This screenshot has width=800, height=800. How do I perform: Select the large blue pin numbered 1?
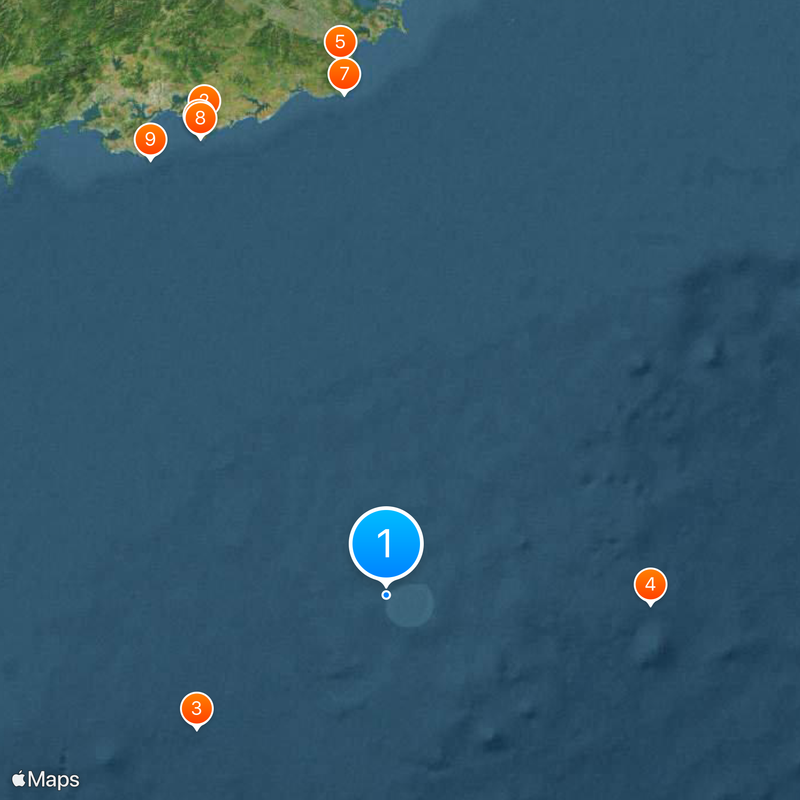386,545
